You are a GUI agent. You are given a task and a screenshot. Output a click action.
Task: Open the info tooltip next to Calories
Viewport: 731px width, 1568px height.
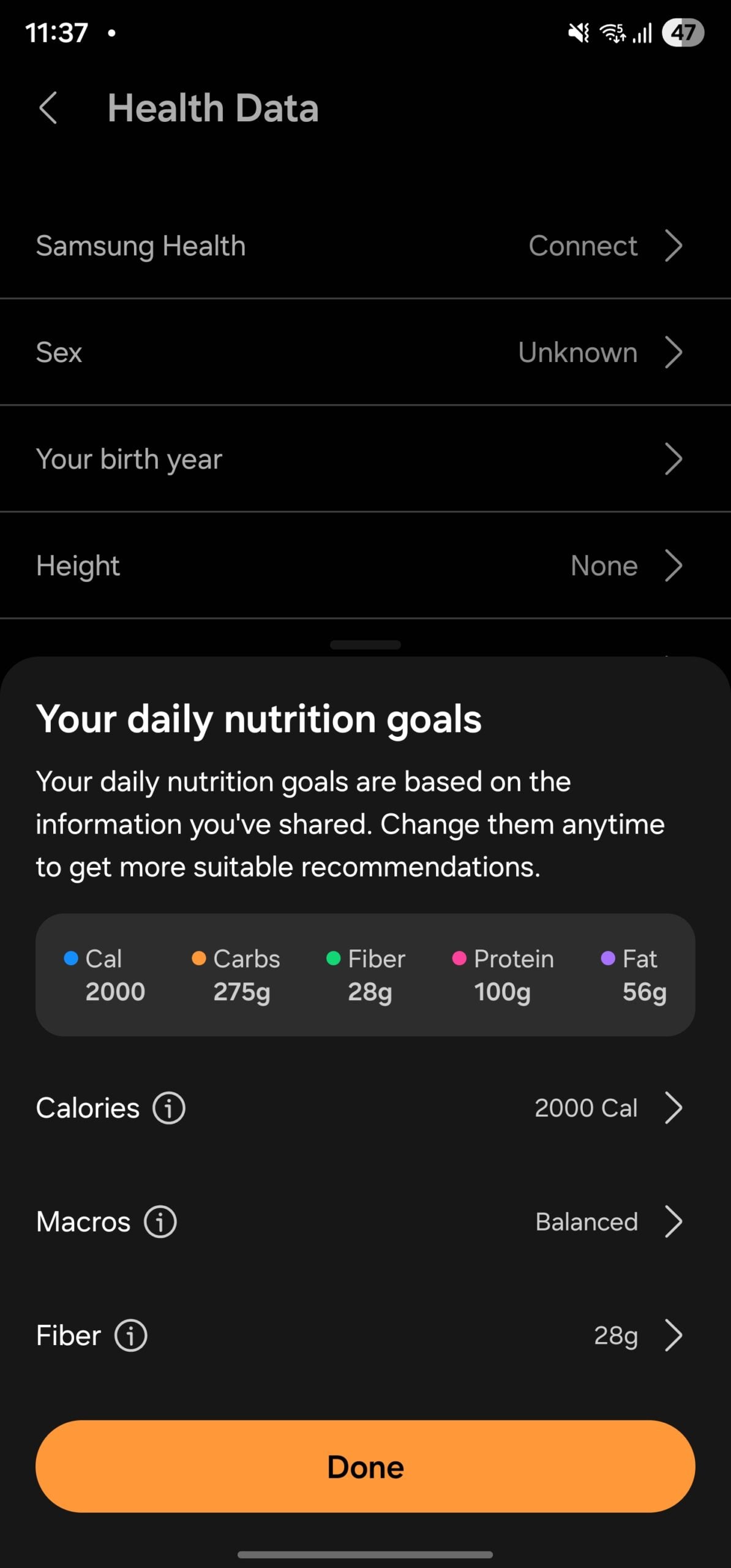click(x=168, y=1107)
